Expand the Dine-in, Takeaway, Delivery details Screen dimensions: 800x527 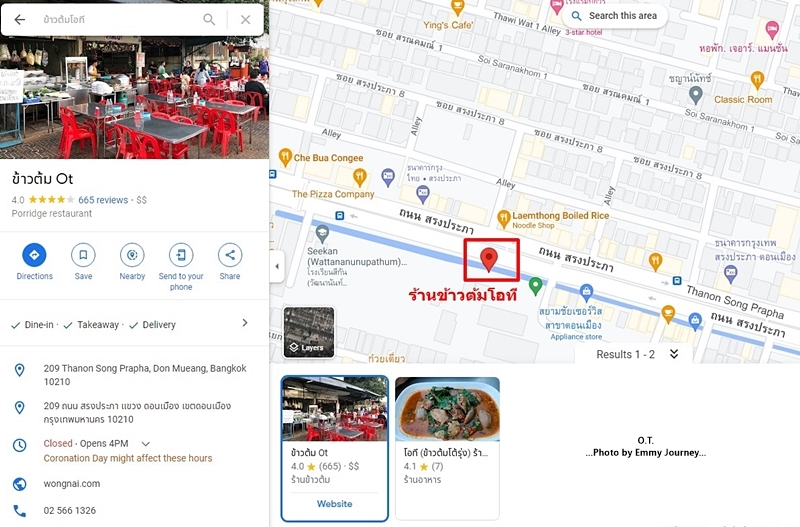[245, 323]
